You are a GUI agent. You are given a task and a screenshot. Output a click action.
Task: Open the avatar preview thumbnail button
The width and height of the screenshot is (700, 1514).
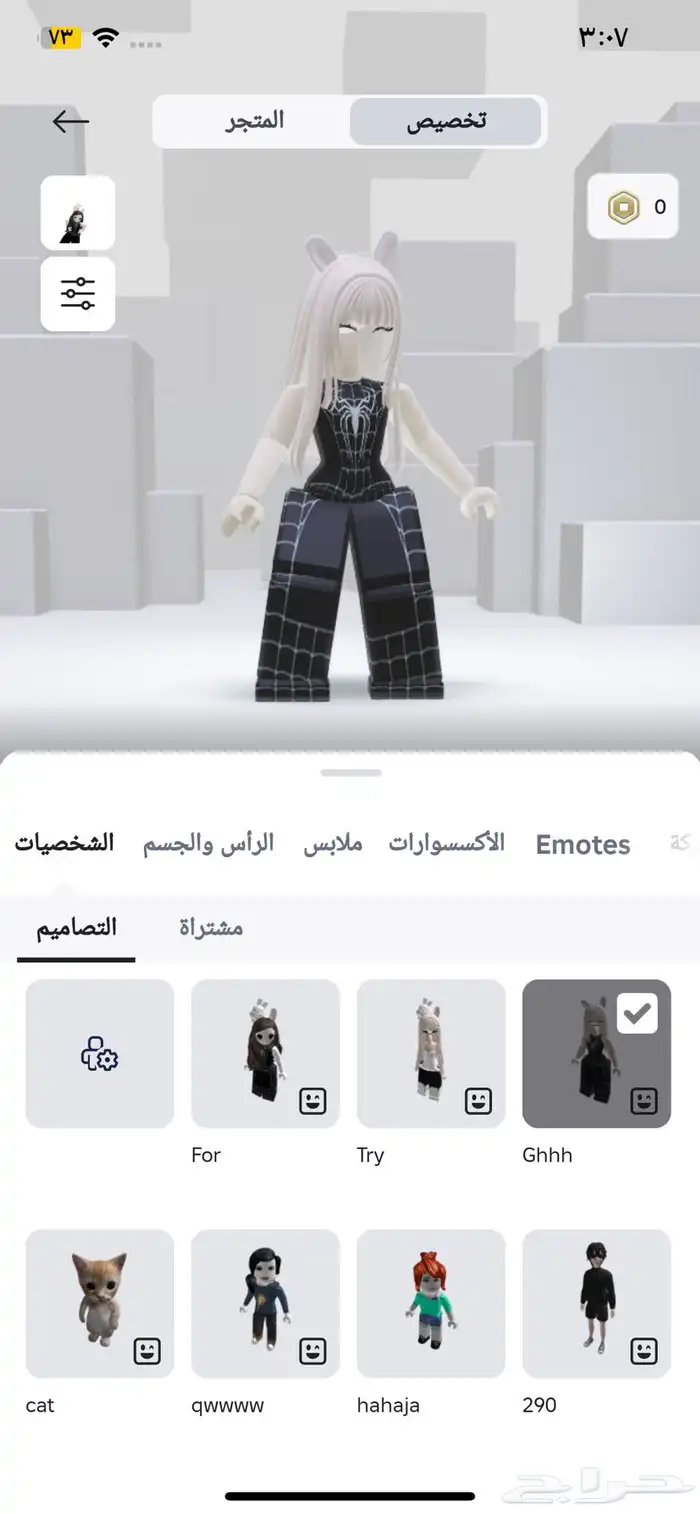(78, 212)
